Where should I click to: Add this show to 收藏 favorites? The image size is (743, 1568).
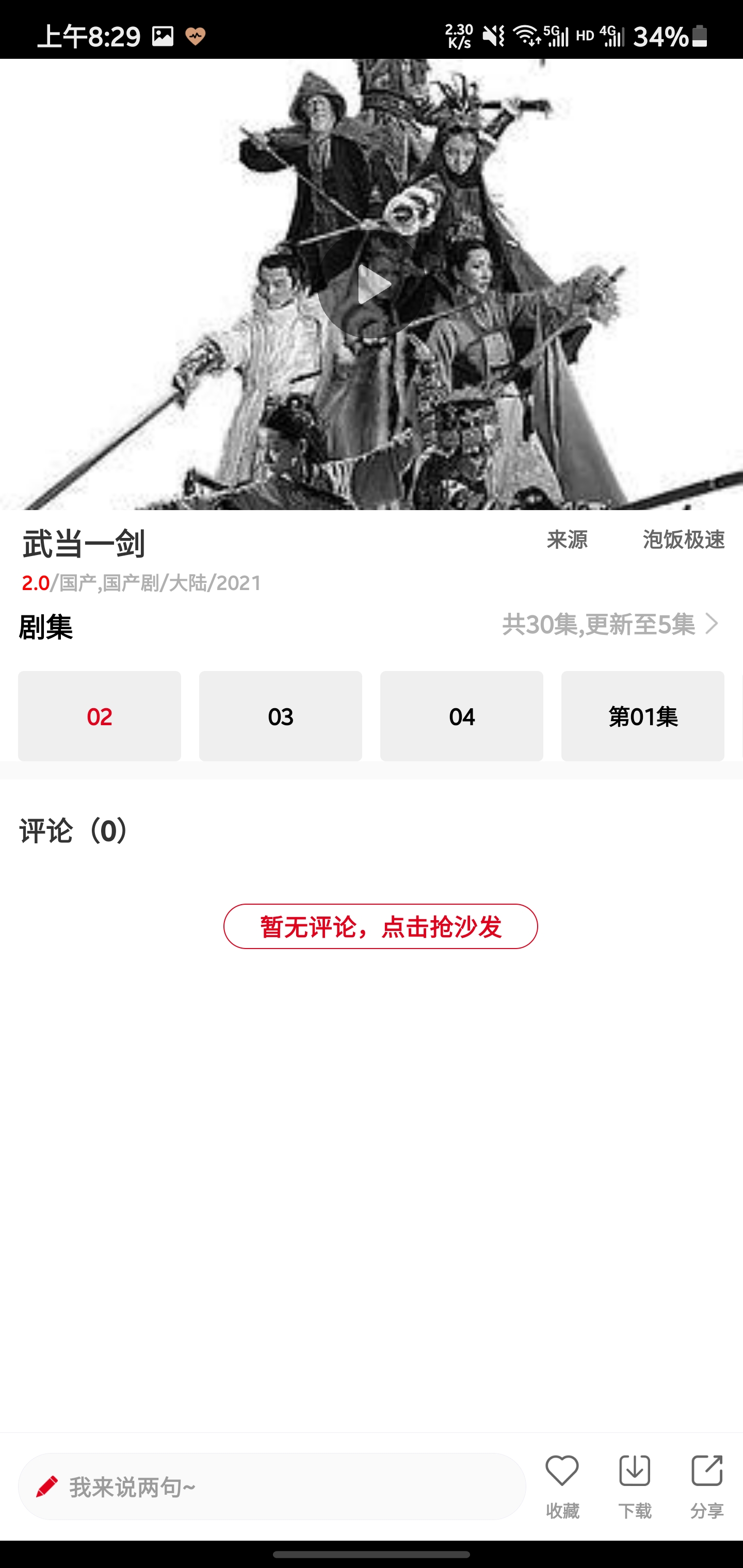pos(562,1487)
